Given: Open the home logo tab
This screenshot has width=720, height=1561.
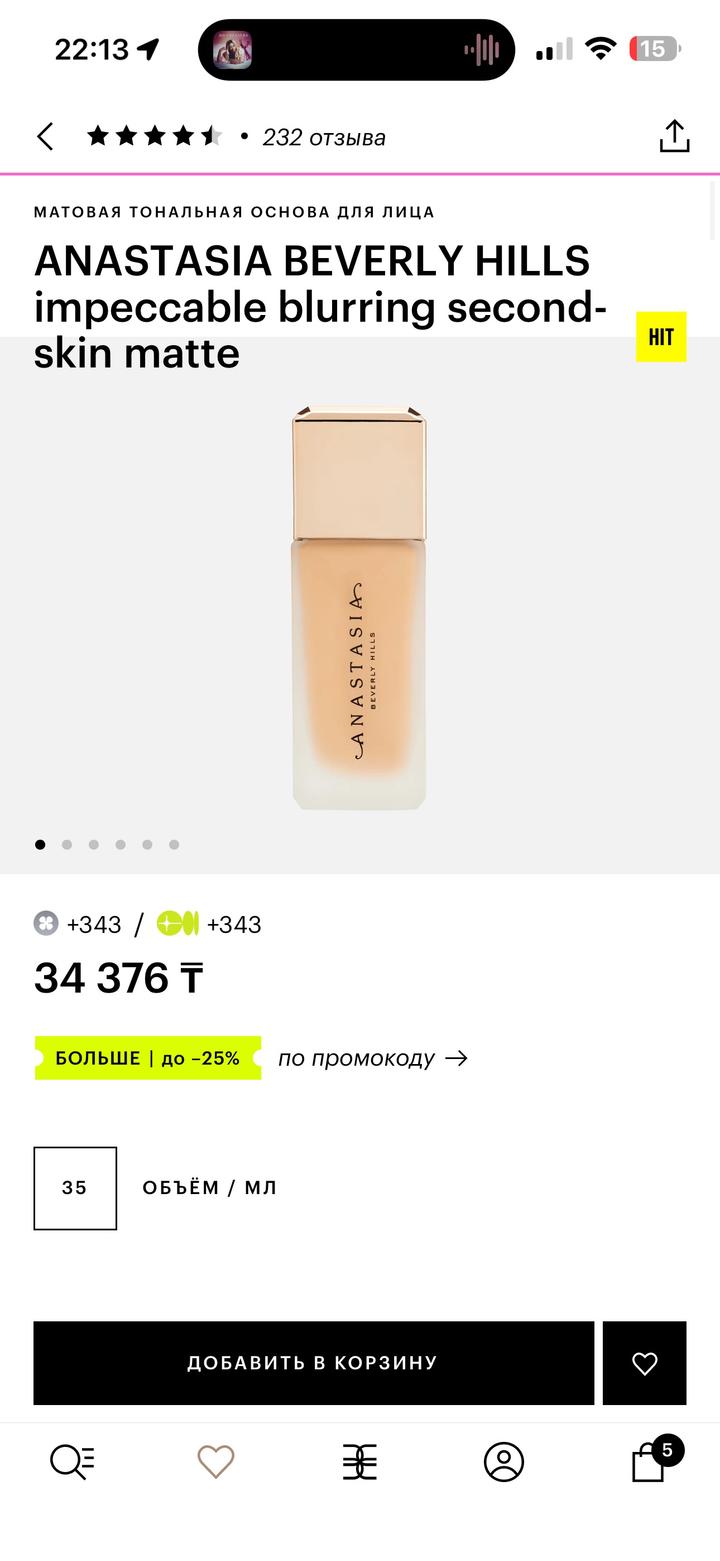Looking at the screenshot, I should pyautogui.click(x=359, y=1462).
